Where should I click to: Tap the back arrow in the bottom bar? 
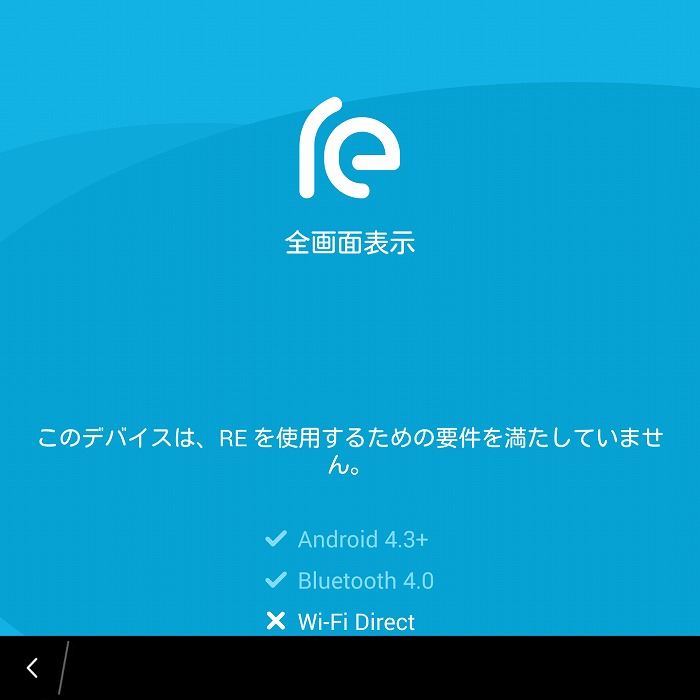(33, 668)
